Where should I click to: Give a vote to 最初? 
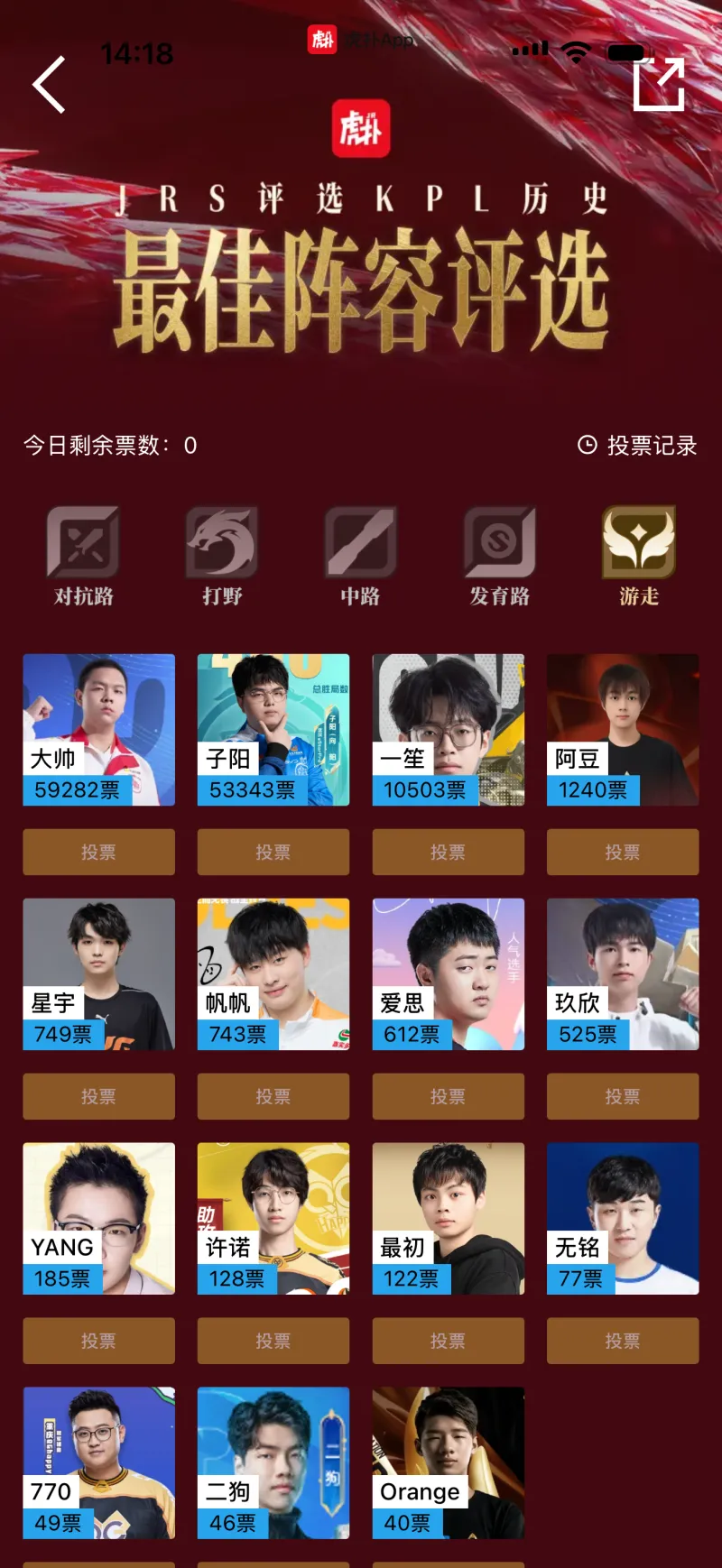click(x=448, y=1341)
